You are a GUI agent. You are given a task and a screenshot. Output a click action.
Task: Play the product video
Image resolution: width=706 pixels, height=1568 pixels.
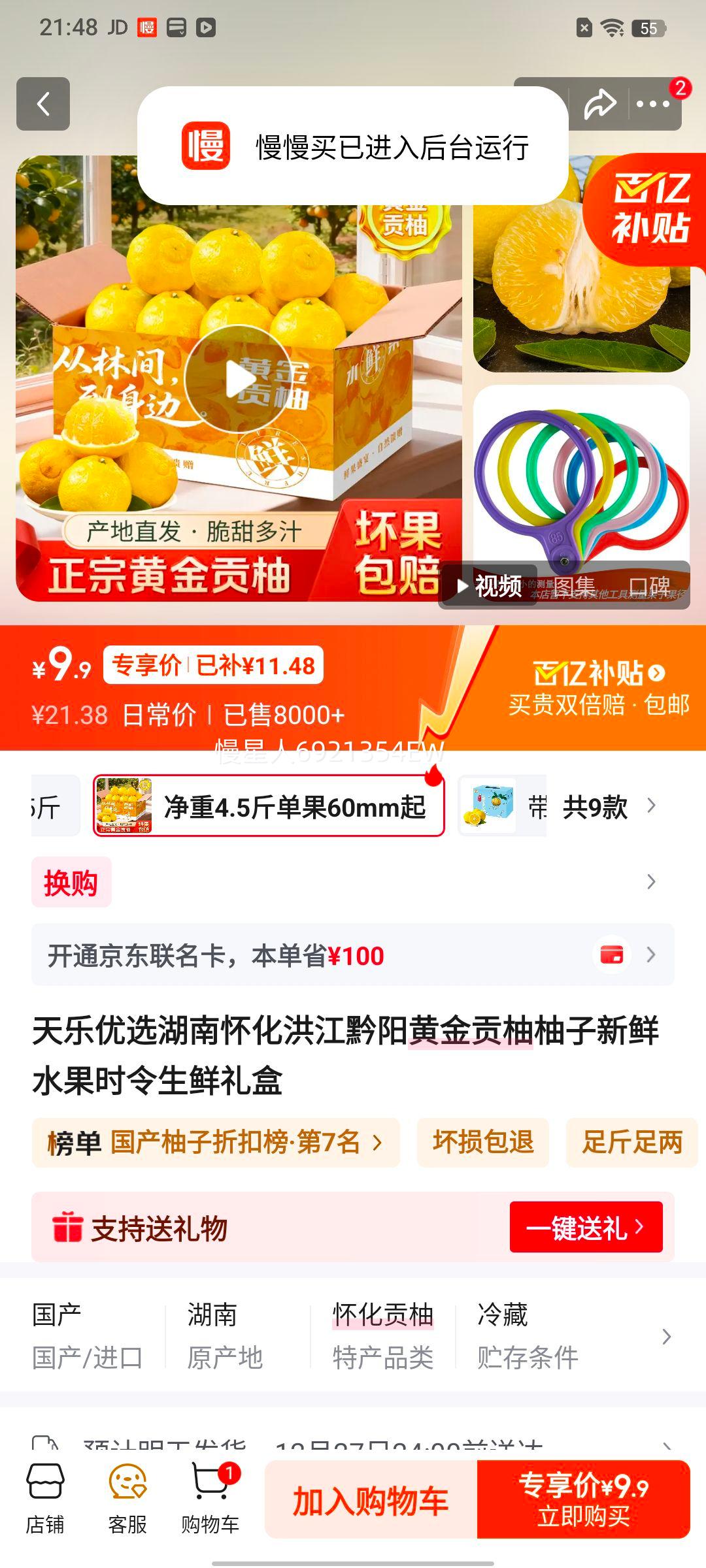point(237,379)
